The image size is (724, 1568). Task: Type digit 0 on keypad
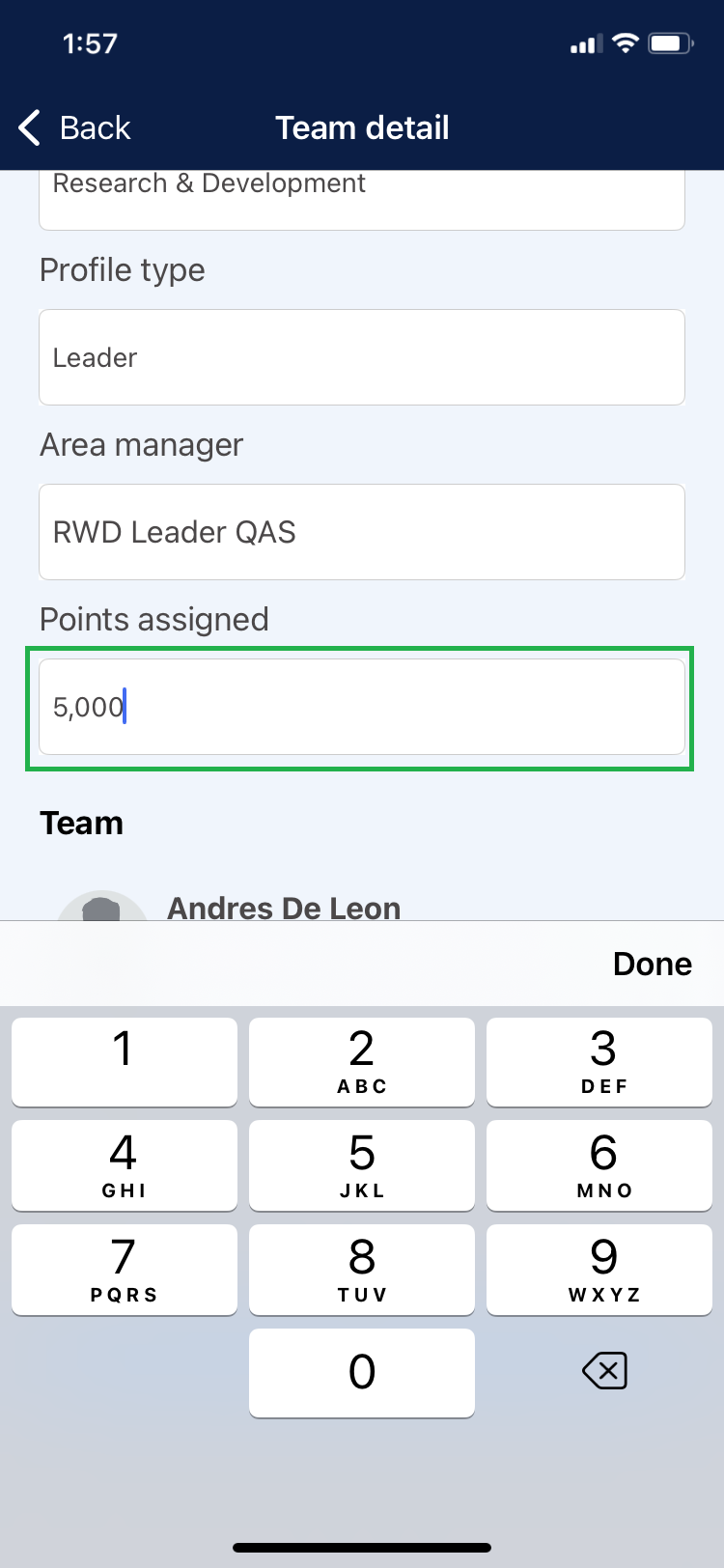(362, 1372)
